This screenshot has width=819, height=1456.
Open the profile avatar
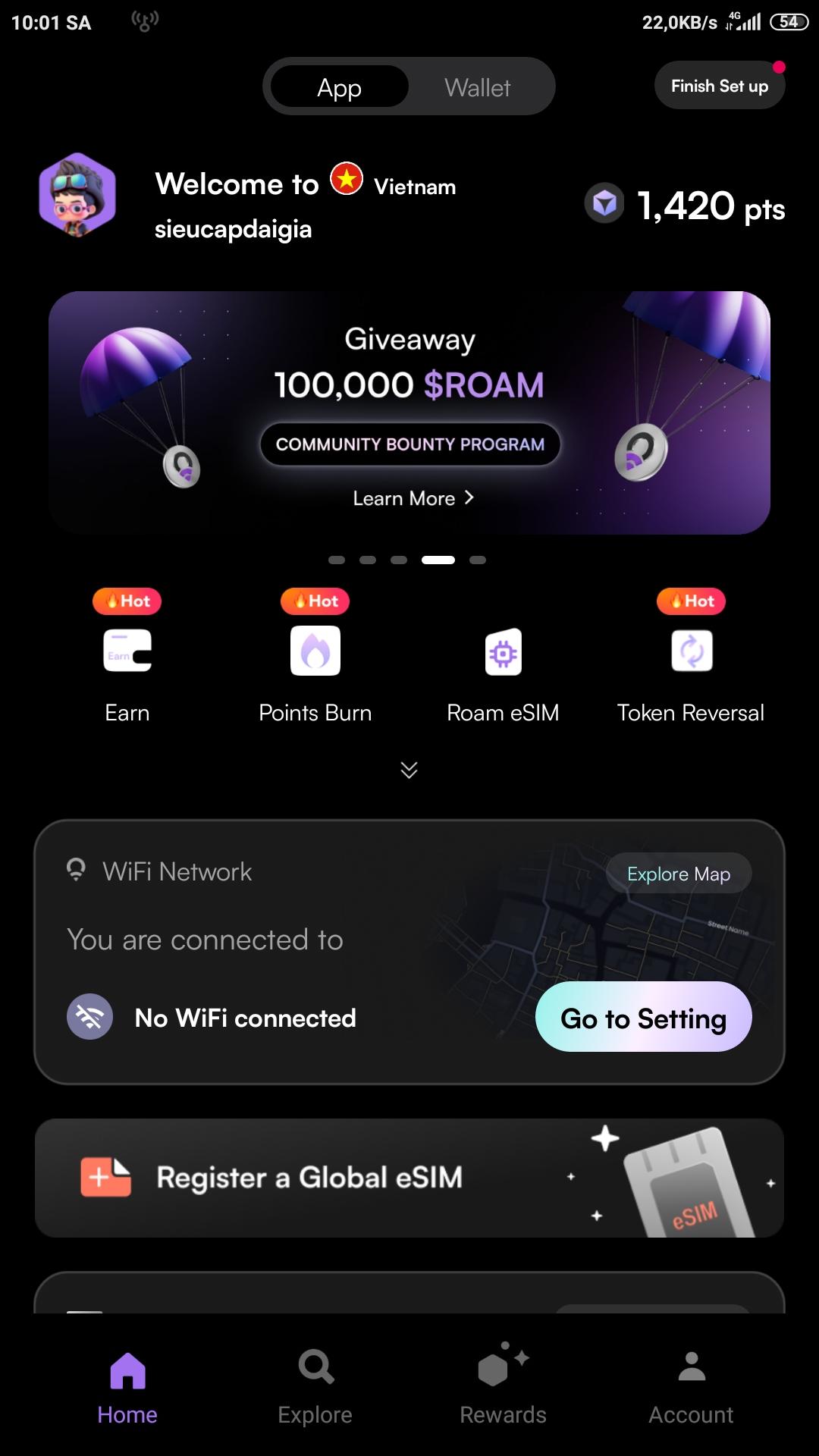coord(77,196)
